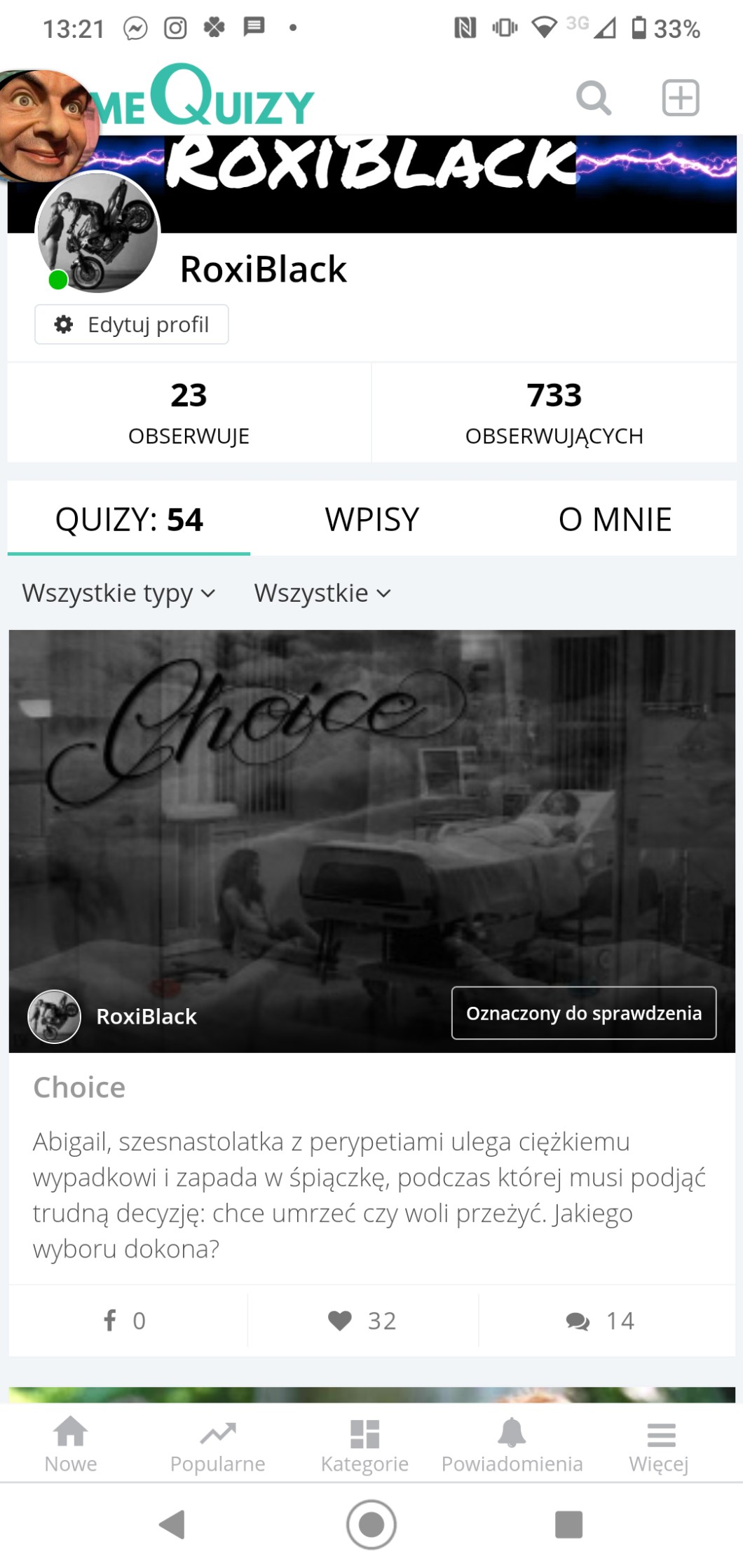This screenshot has height=1568, width=743.
Task: Open the 733 Obserwujących list
Action: click(x=554, y=413)
